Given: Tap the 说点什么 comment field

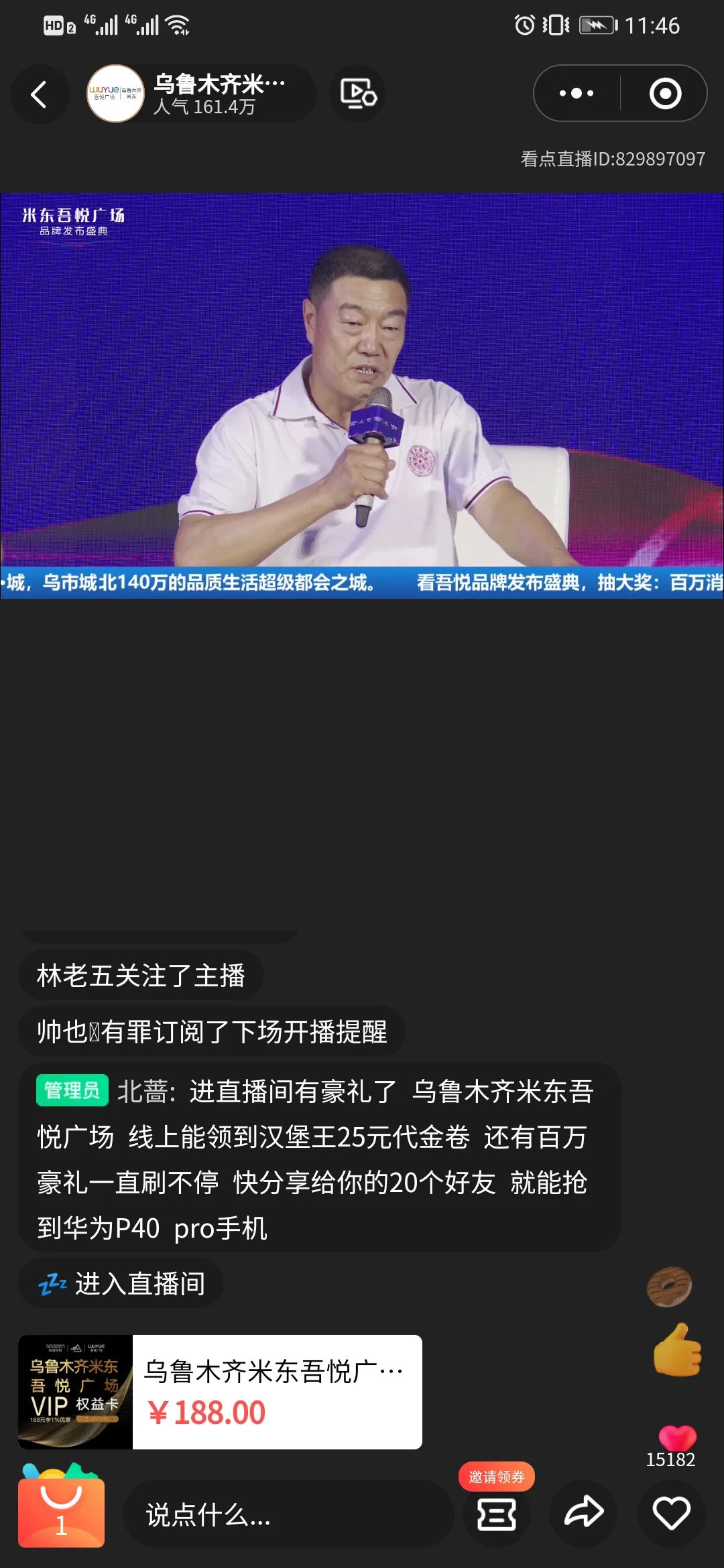Looking at the screenshot, I should coord(288,1514).
